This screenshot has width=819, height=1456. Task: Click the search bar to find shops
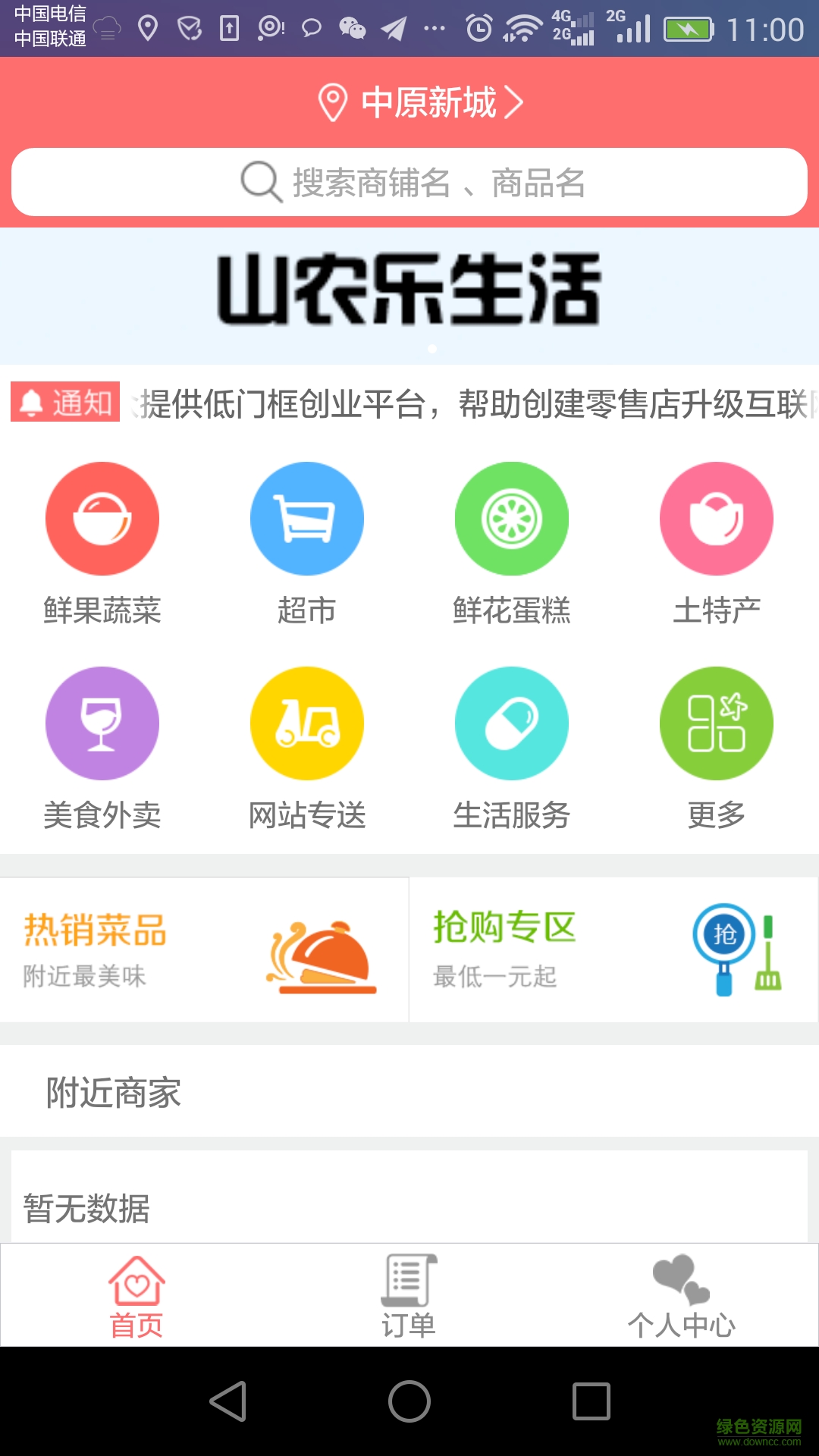pyautogui.click(x=409, y=182)
